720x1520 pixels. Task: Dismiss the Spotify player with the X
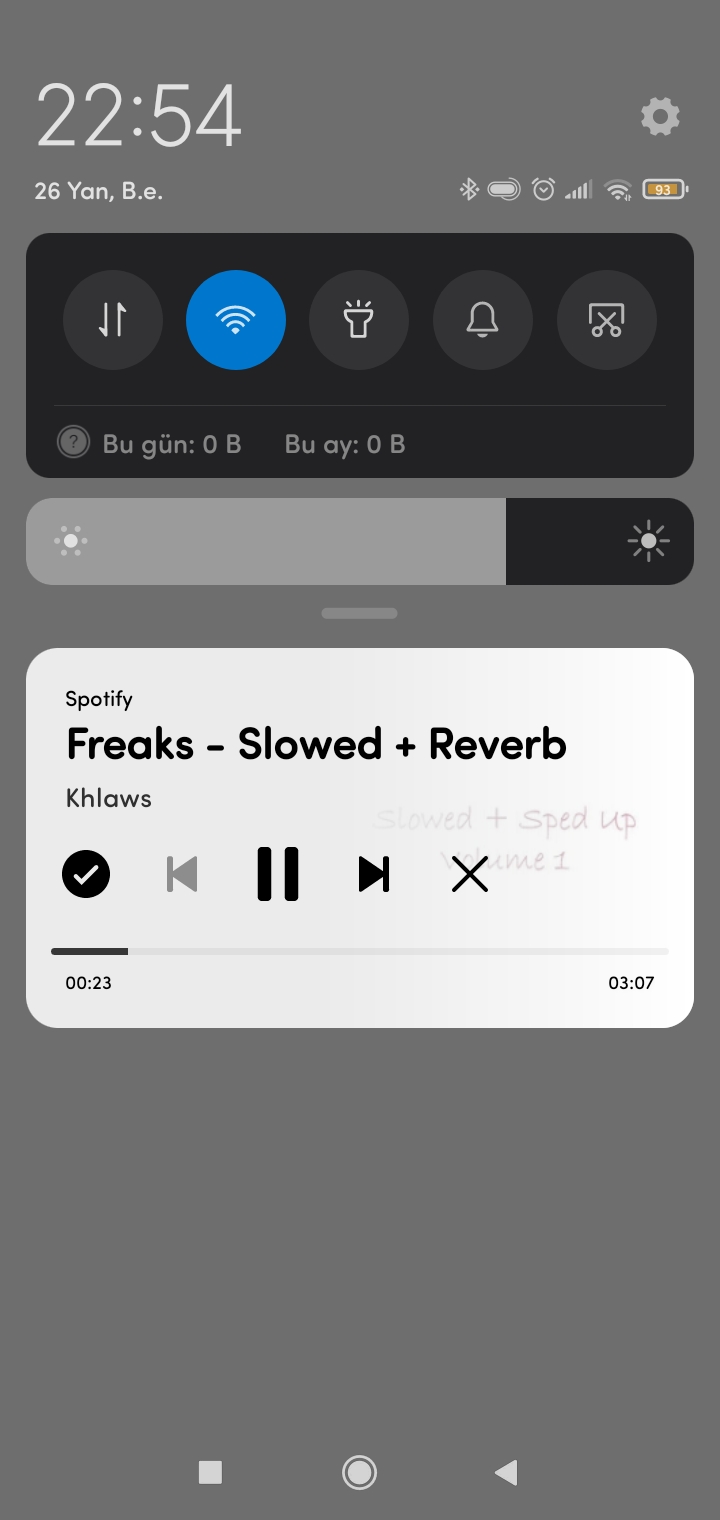(470, 874)
